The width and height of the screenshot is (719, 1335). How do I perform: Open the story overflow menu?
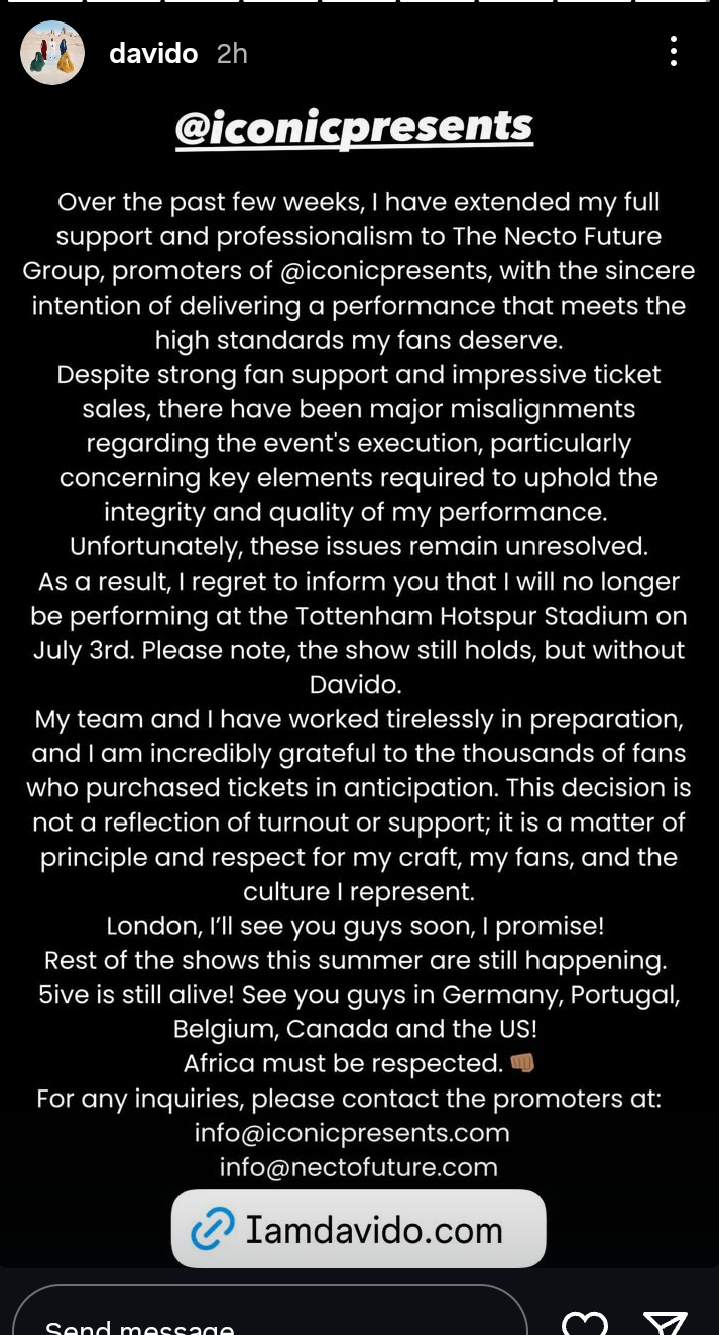click(x=674, y=51)
